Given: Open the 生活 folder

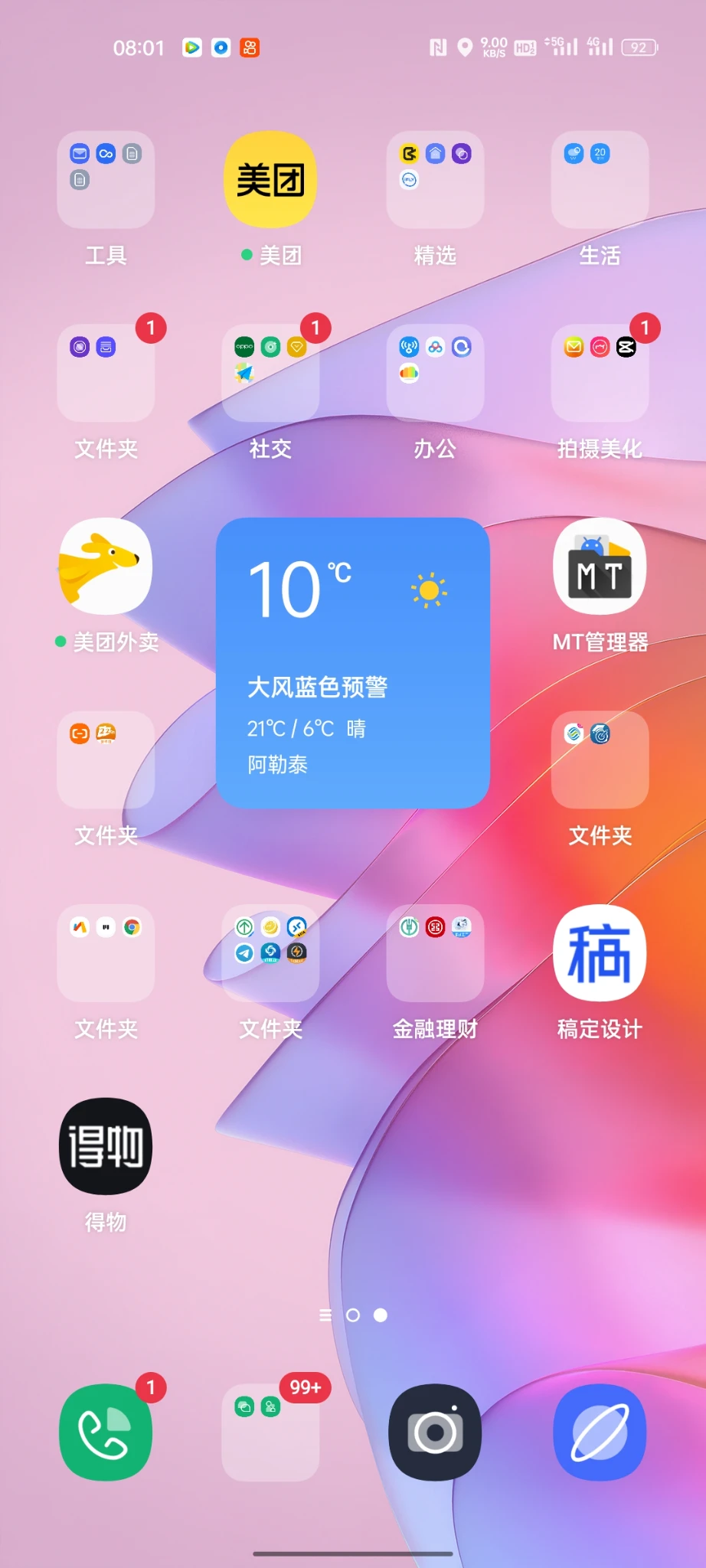Looking at the screenshot, I should [600, 180].
